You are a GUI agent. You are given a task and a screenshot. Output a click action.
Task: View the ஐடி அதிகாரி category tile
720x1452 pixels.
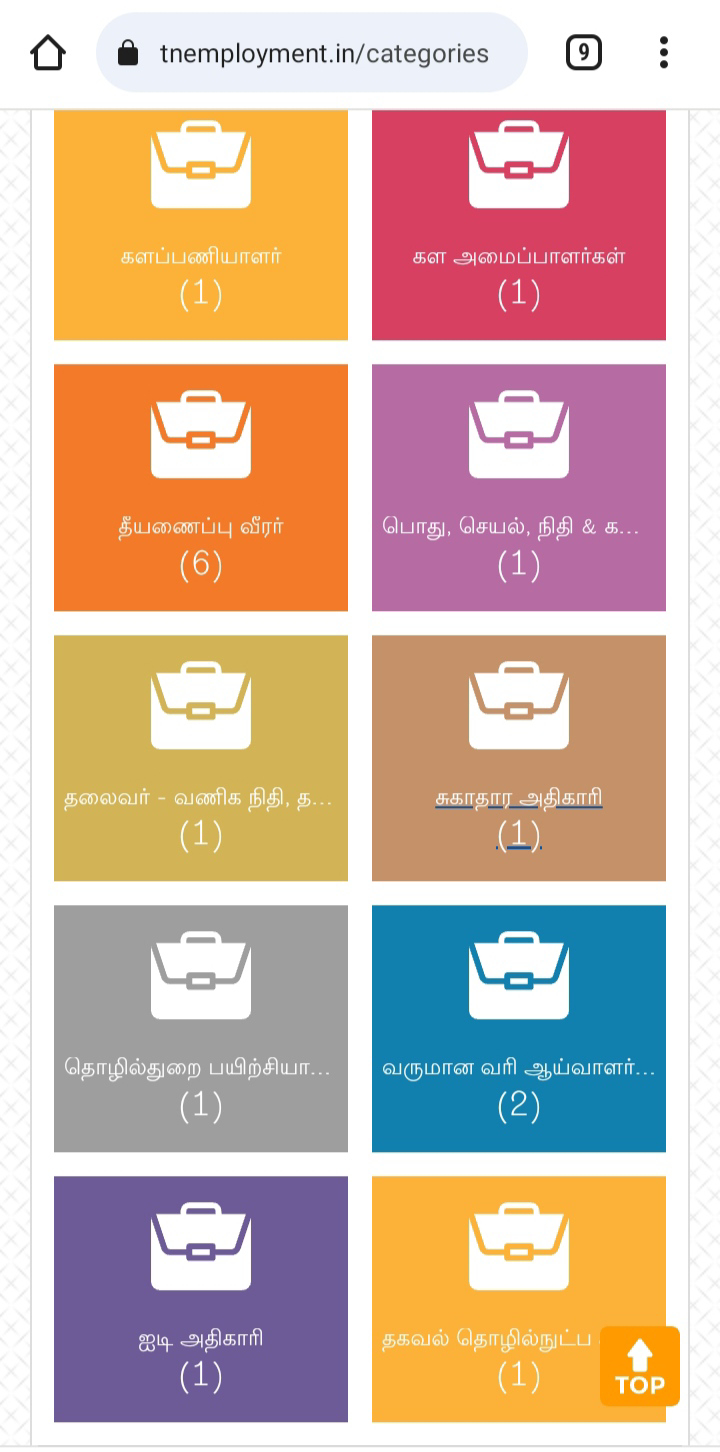coord(201,1298)
